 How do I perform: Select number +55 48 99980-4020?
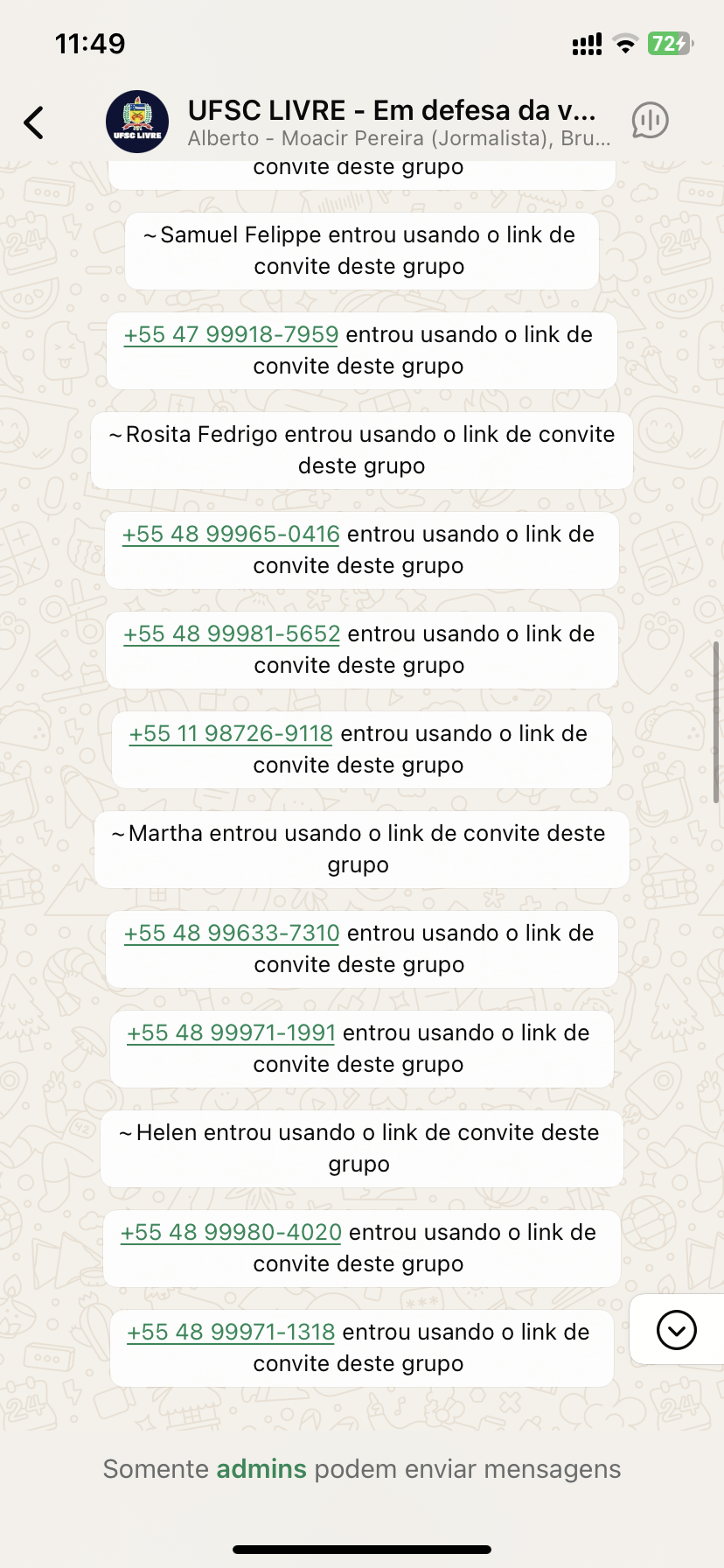click(x=231, y=1233)
